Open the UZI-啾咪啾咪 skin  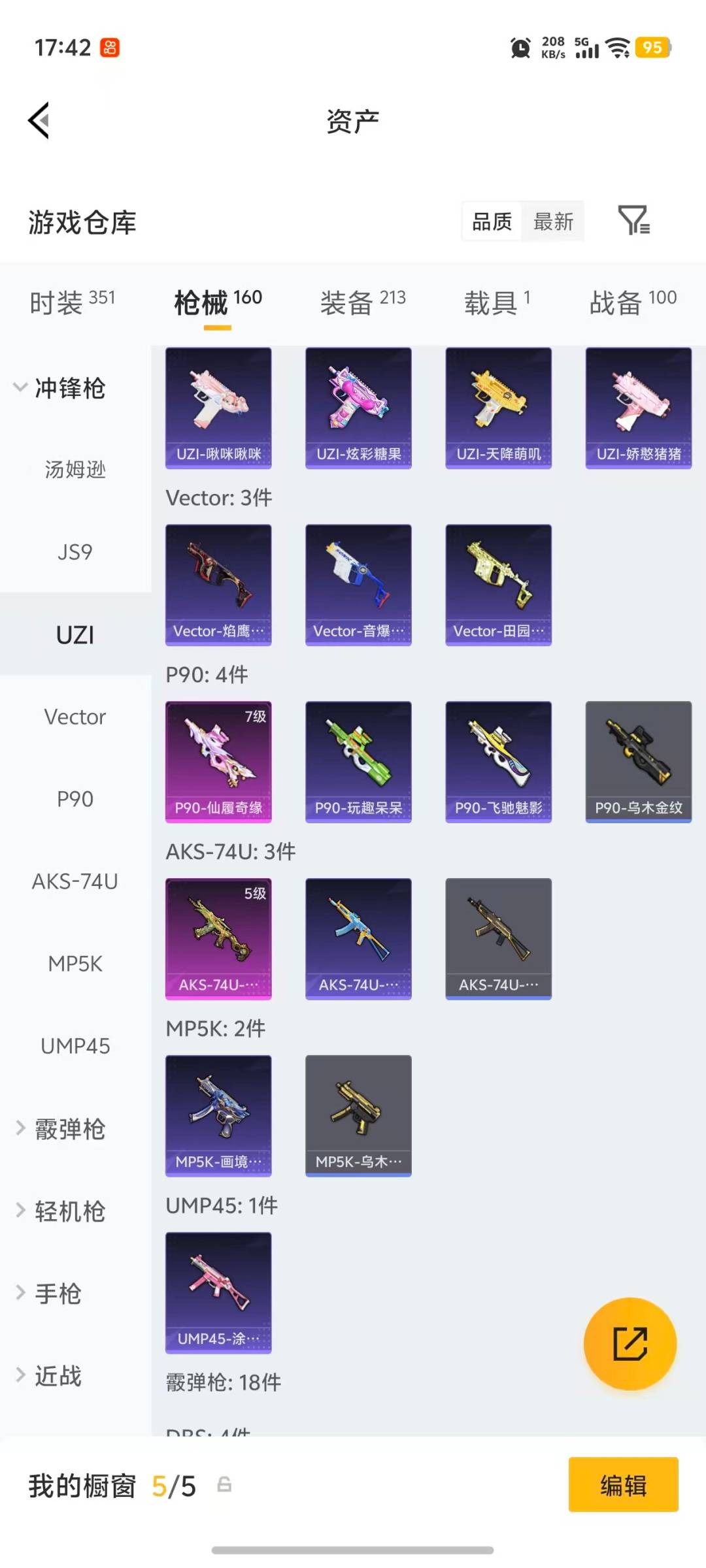pos(218,405)
